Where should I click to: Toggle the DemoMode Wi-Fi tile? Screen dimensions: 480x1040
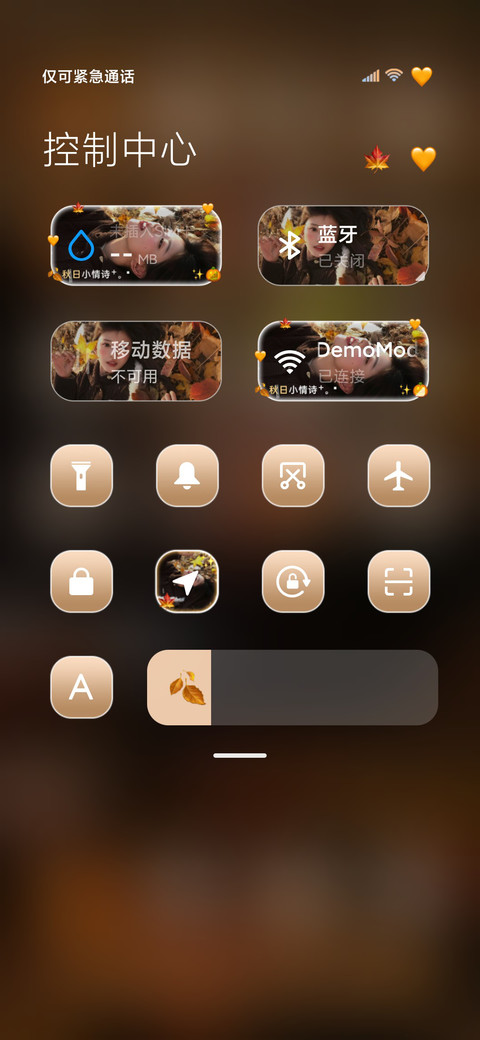[x=343, y=361]
